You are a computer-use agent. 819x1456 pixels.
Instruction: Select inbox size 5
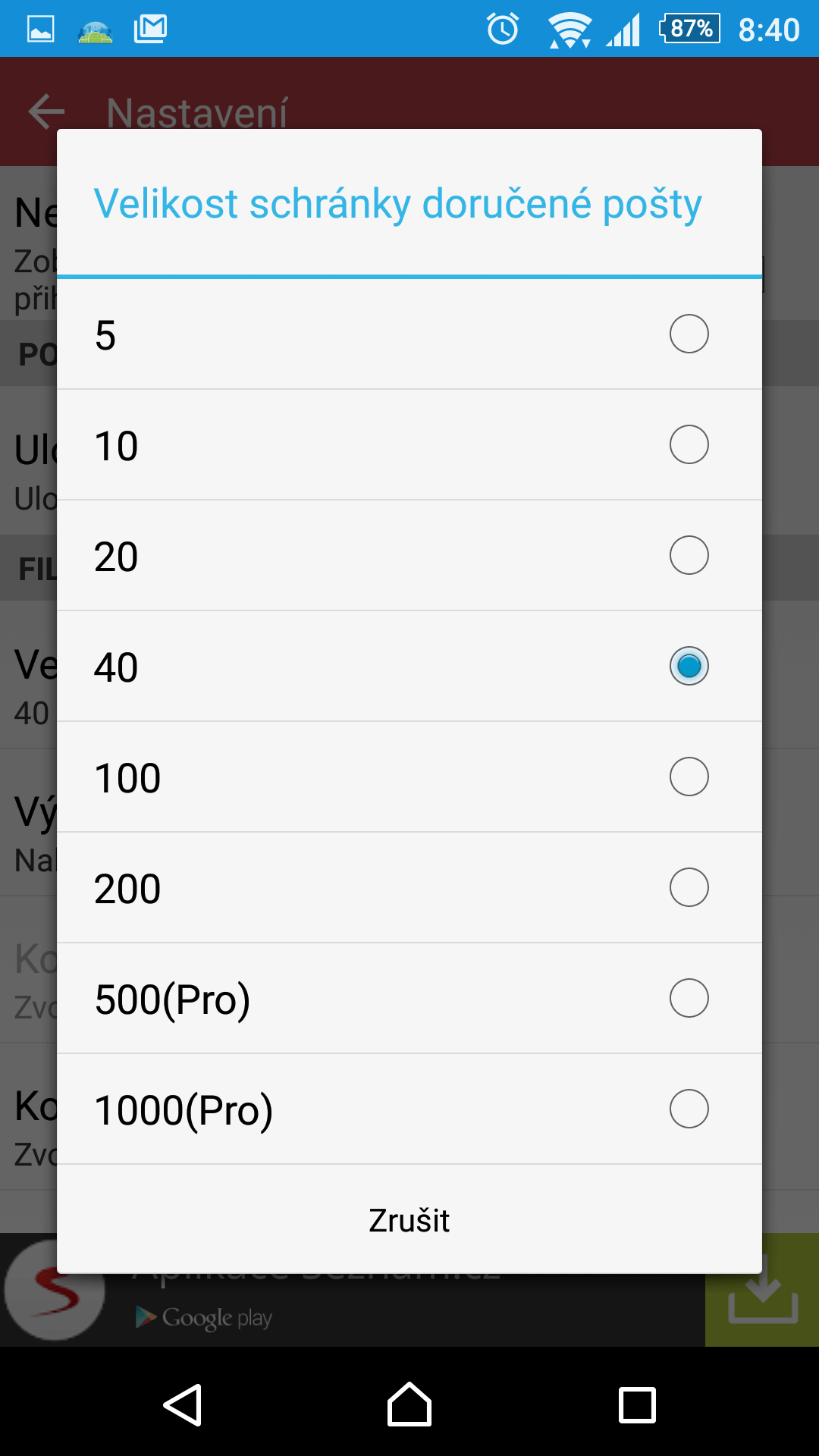tap(409, 334)
